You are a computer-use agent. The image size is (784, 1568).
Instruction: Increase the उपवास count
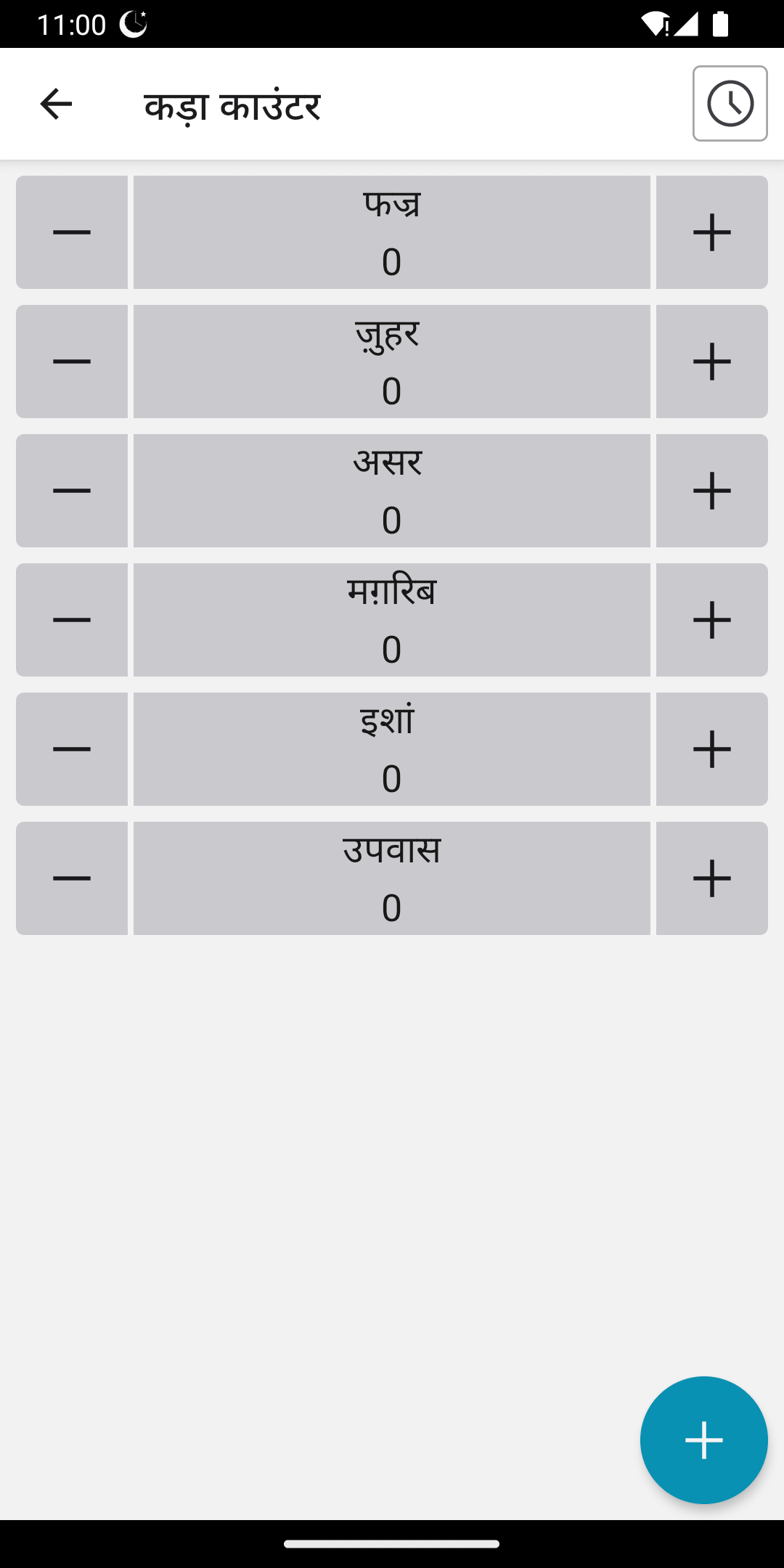click(711, 878)
